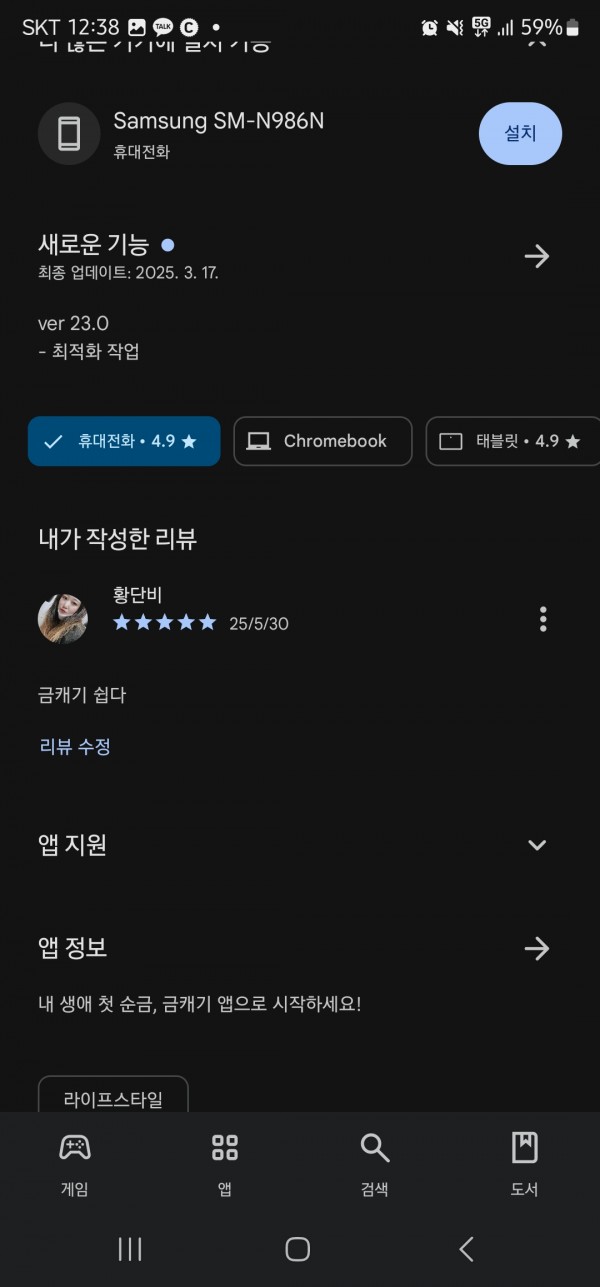Switch to the 게임 tab
The width and height of the screenshot is (600, 1287).
75,1165
